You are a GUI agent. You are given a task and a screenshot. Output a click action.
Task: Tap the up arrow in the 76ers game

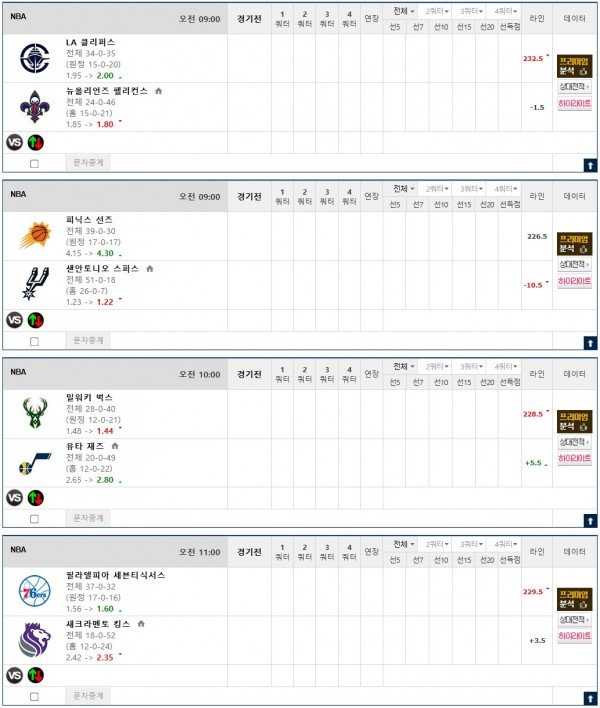(589, 698)
